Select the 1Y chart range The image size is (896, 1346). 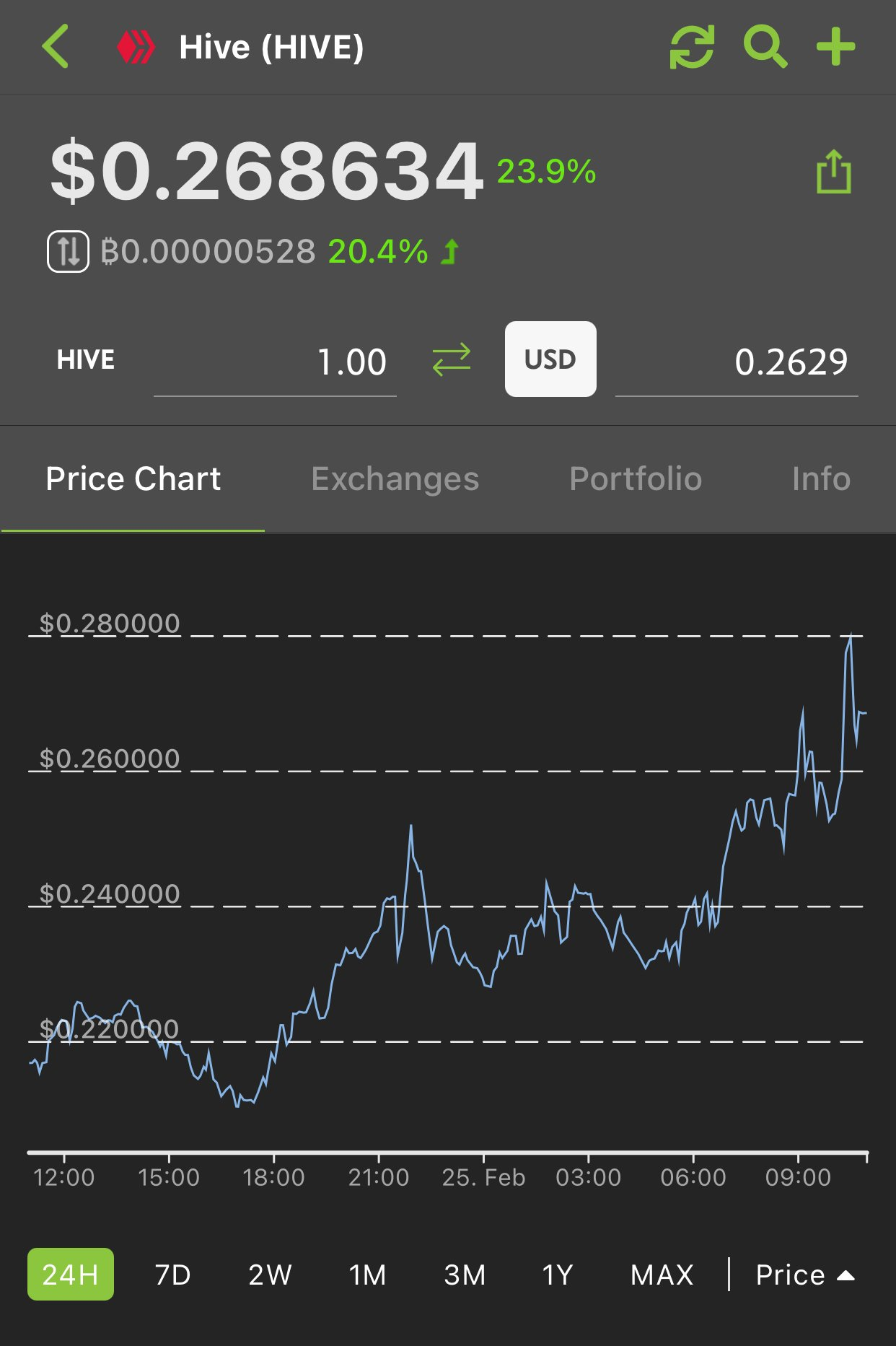558,1275
